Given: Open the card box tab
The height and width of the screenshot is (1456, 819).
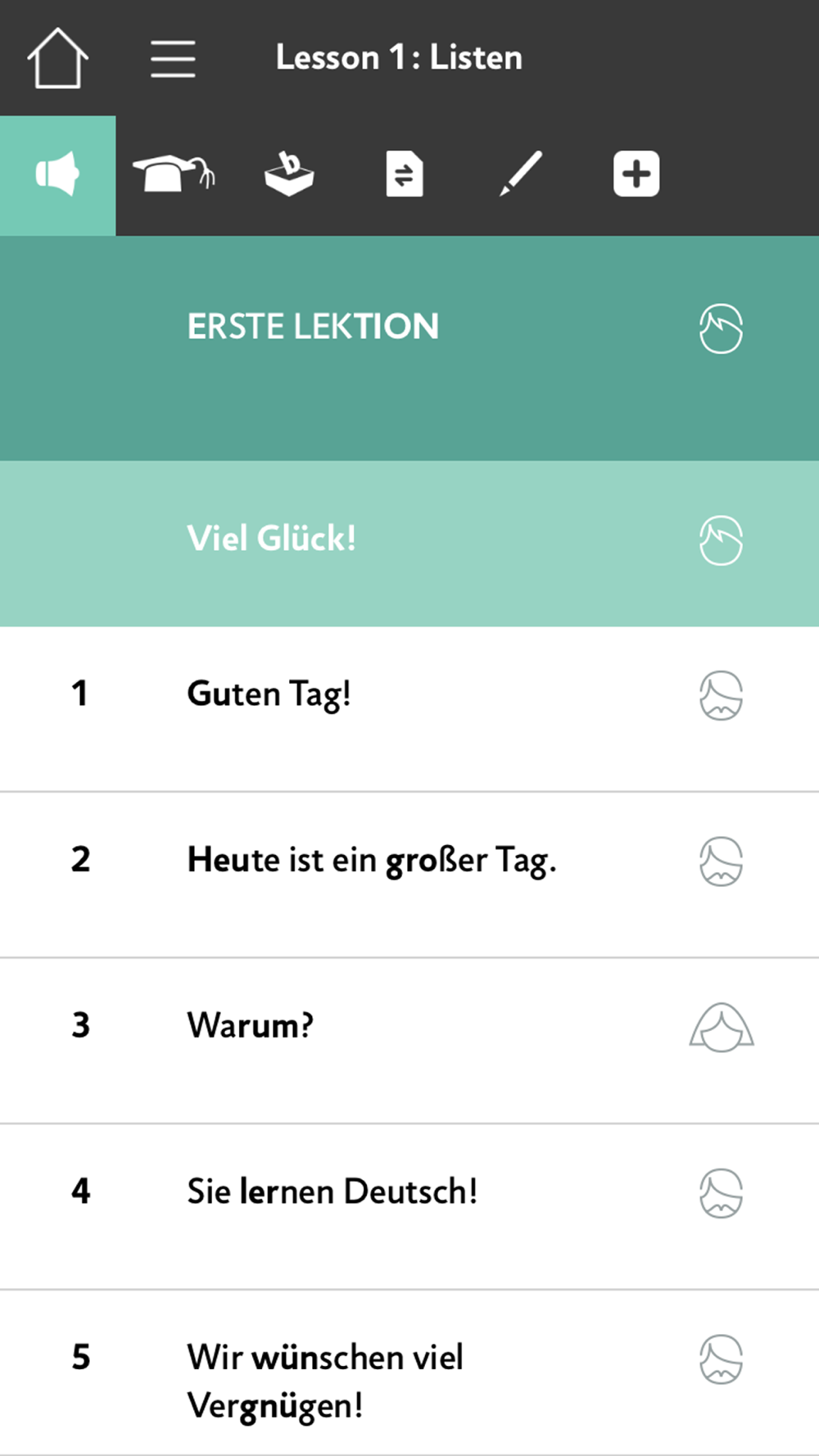Looking at the screenshot, I should [289, 174].
